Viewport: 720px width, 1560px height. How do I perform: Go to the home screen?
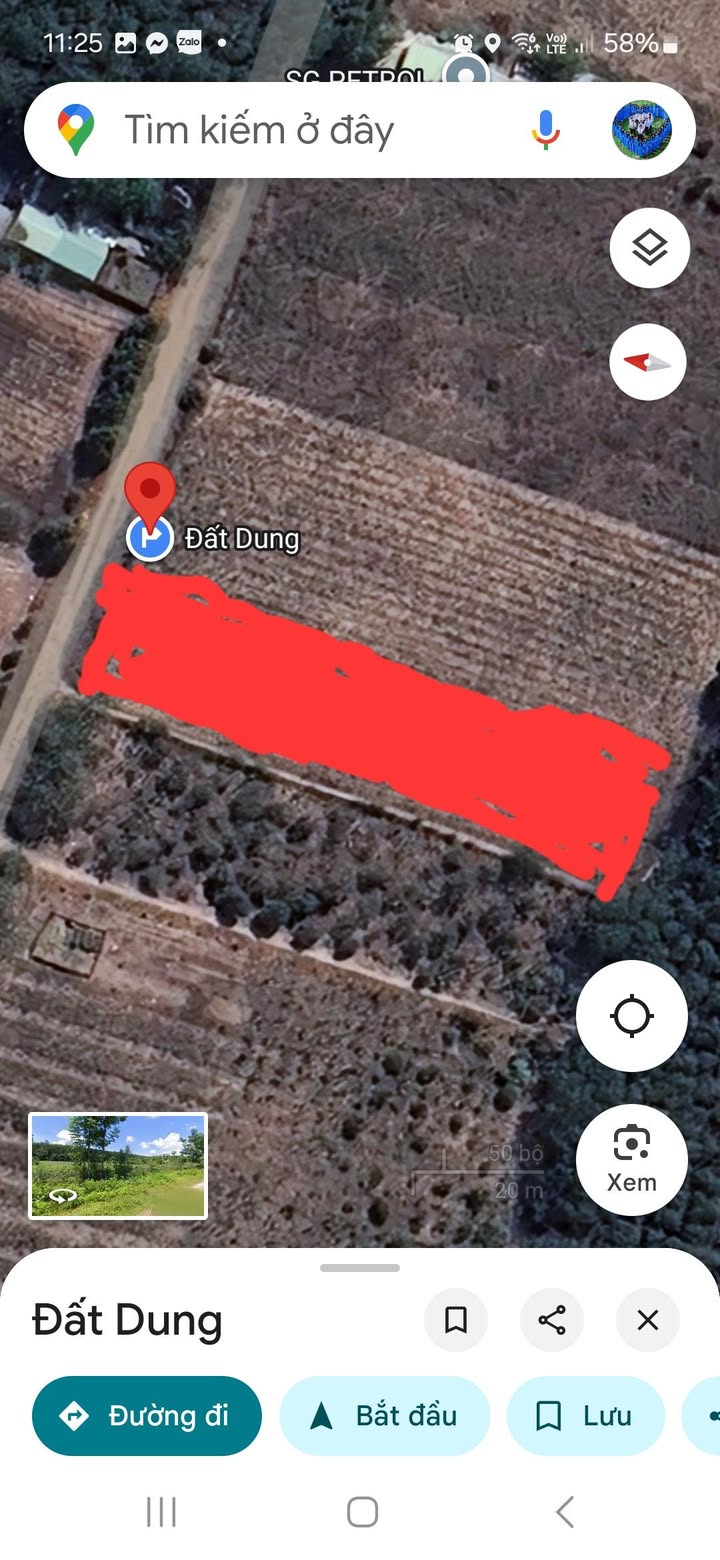point(362,1511)
